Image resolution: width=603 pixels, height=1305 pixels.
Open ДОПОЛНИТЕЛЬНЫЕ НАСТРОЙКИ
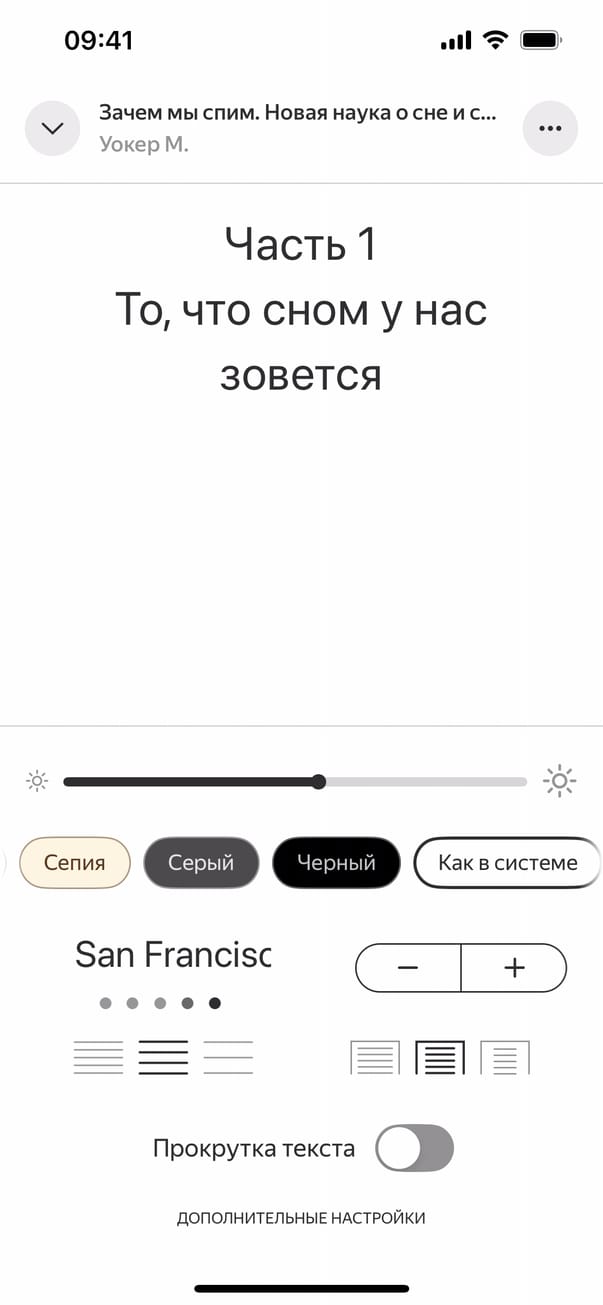pyautogui.click(x=301, y=1218)
